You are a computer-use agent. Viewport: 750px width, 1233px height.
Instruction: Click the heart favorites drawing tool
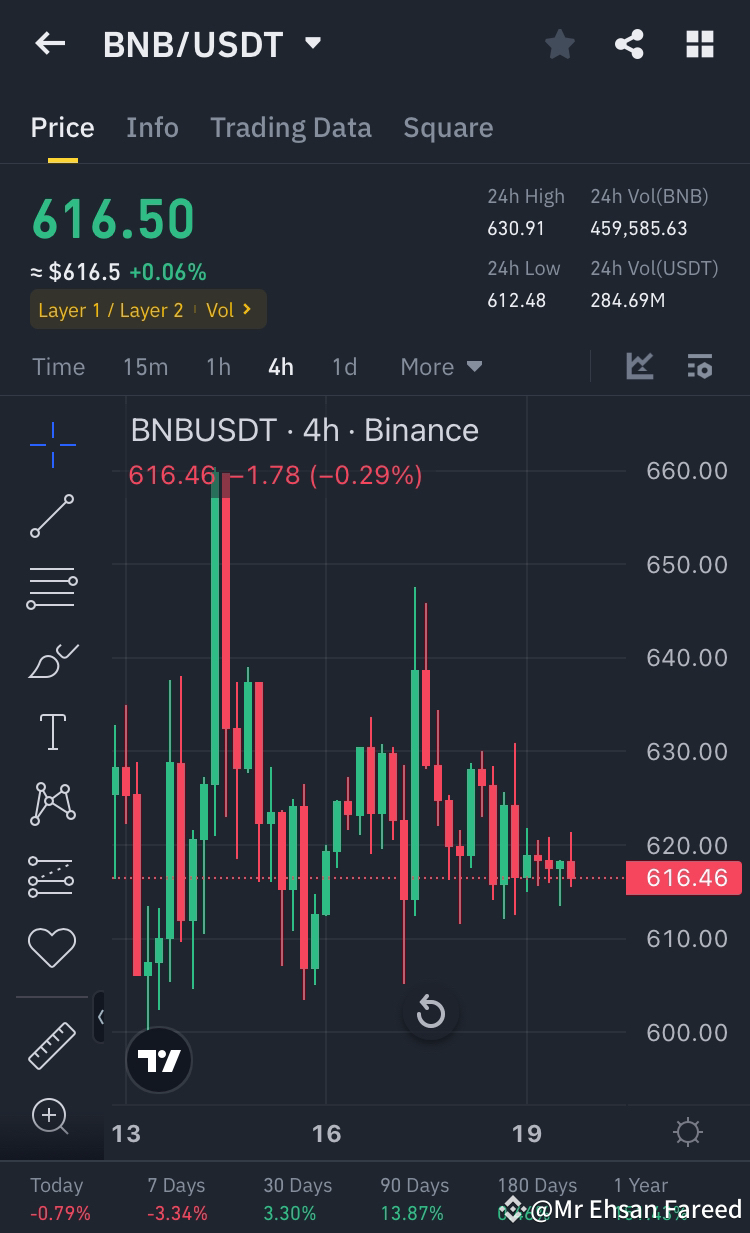click(x=50, y=947)
